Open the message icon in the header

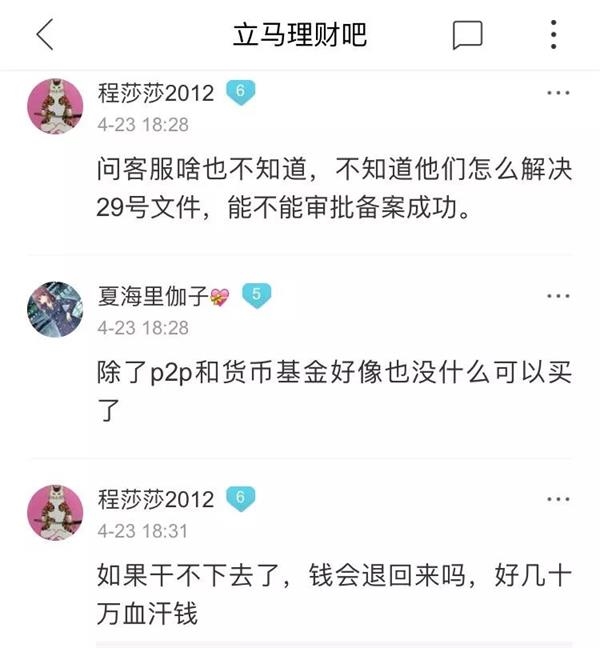pos(467,35)
